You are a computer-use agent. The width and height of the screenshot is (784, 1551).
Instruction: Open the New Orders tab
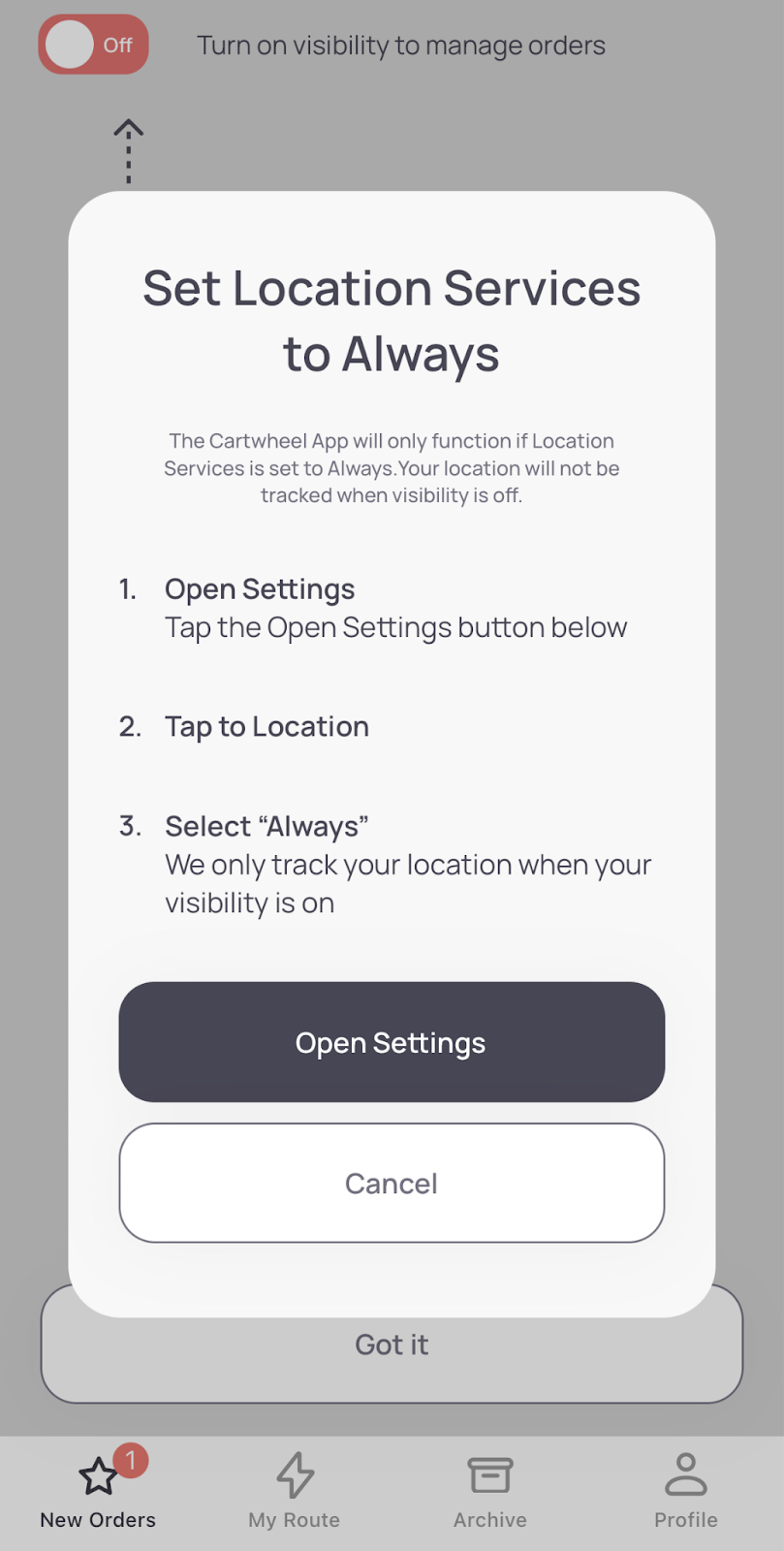pos(98,1490)
